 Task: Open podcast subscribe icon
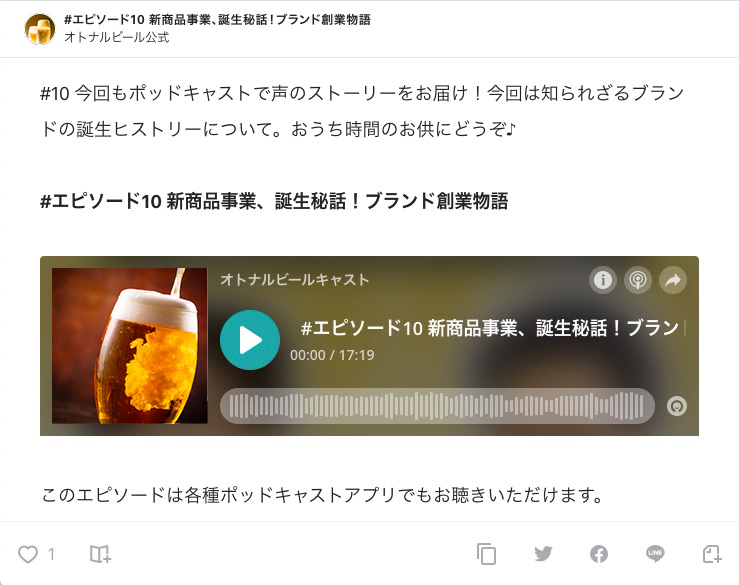click(637, 280)
